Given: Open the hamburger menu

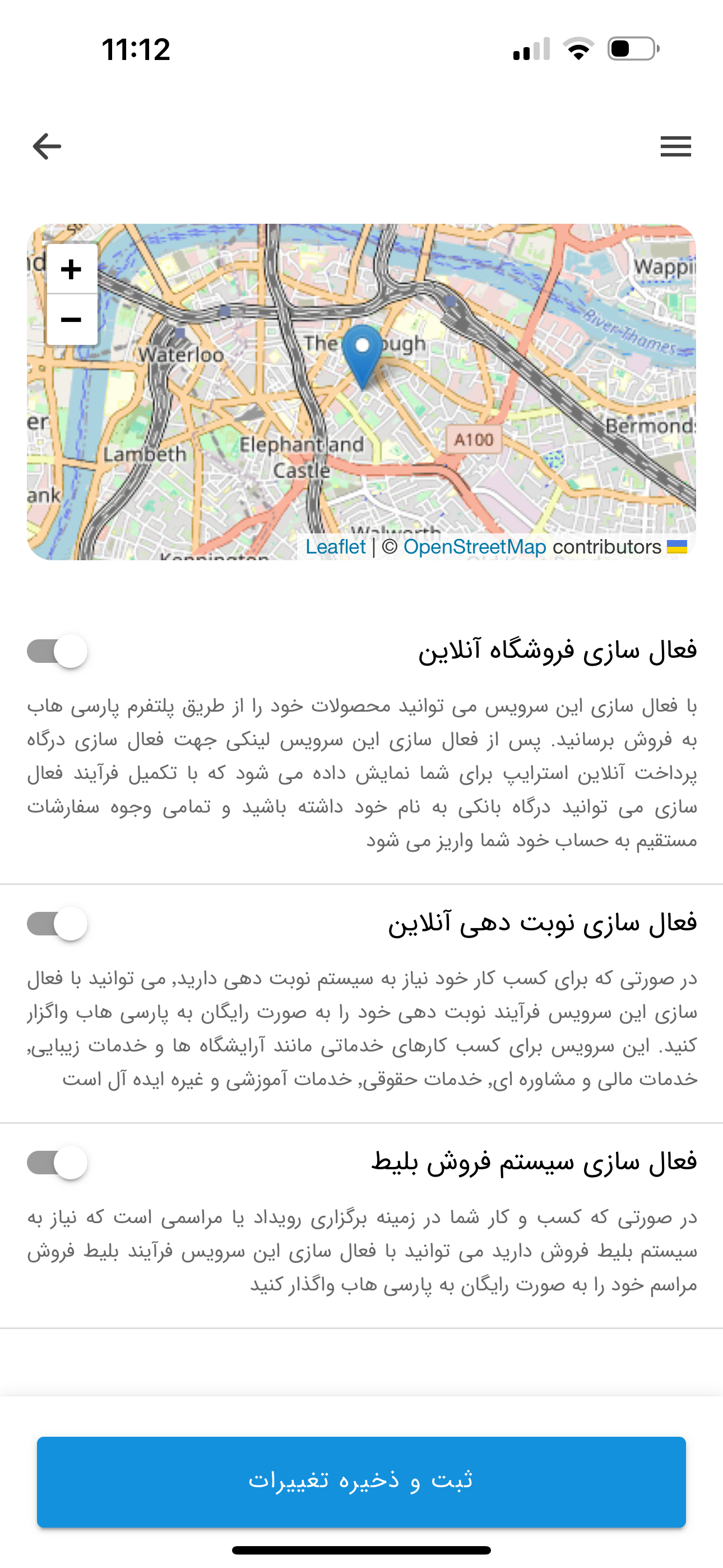Looking at the screenshot, I should pos(675,147).
